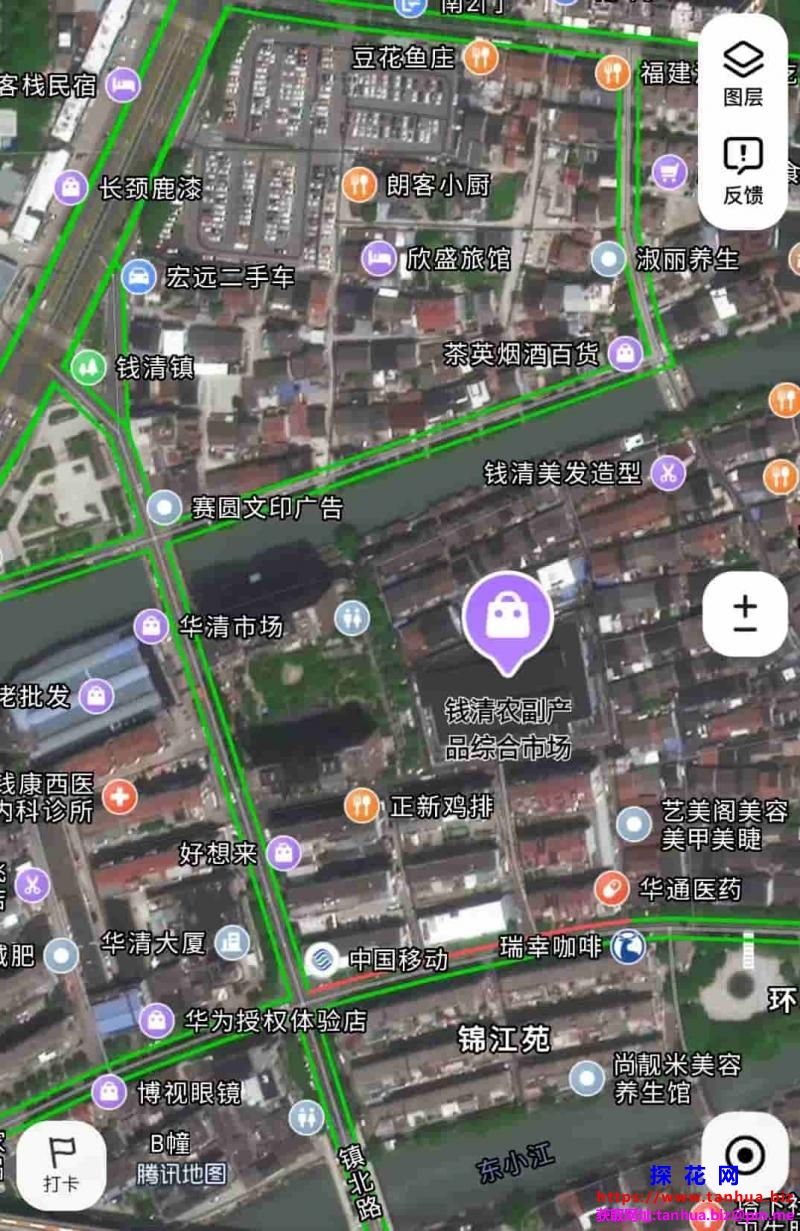Open the 反馈 feedback option
The height and width of the screenshot is (1231, 800).
(x=743, y=168)
